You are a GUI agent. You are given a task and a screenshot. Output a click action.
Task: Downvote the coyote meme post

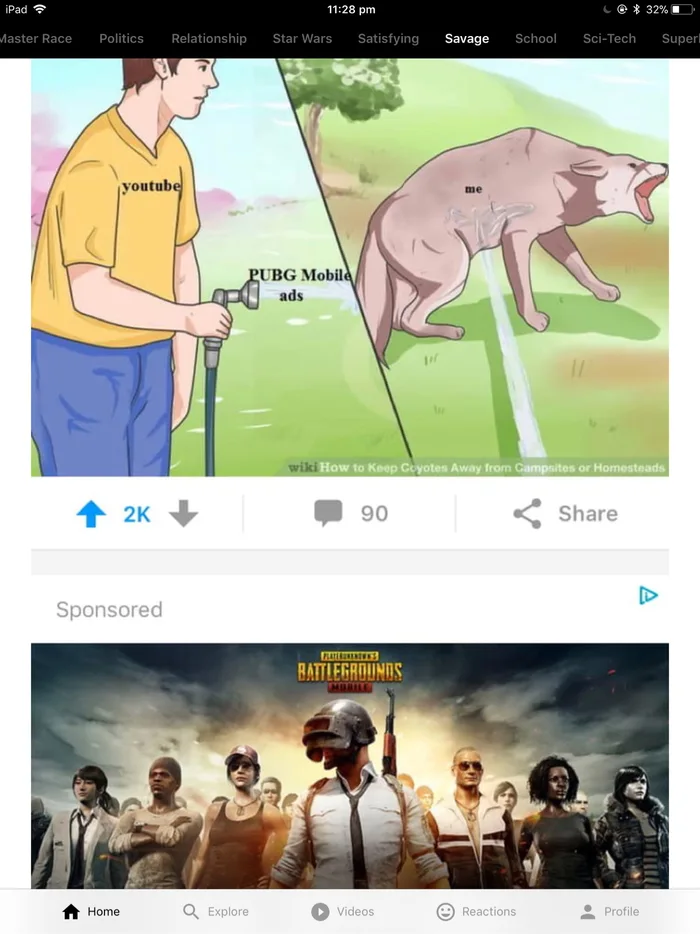click(x=183, y=513)
